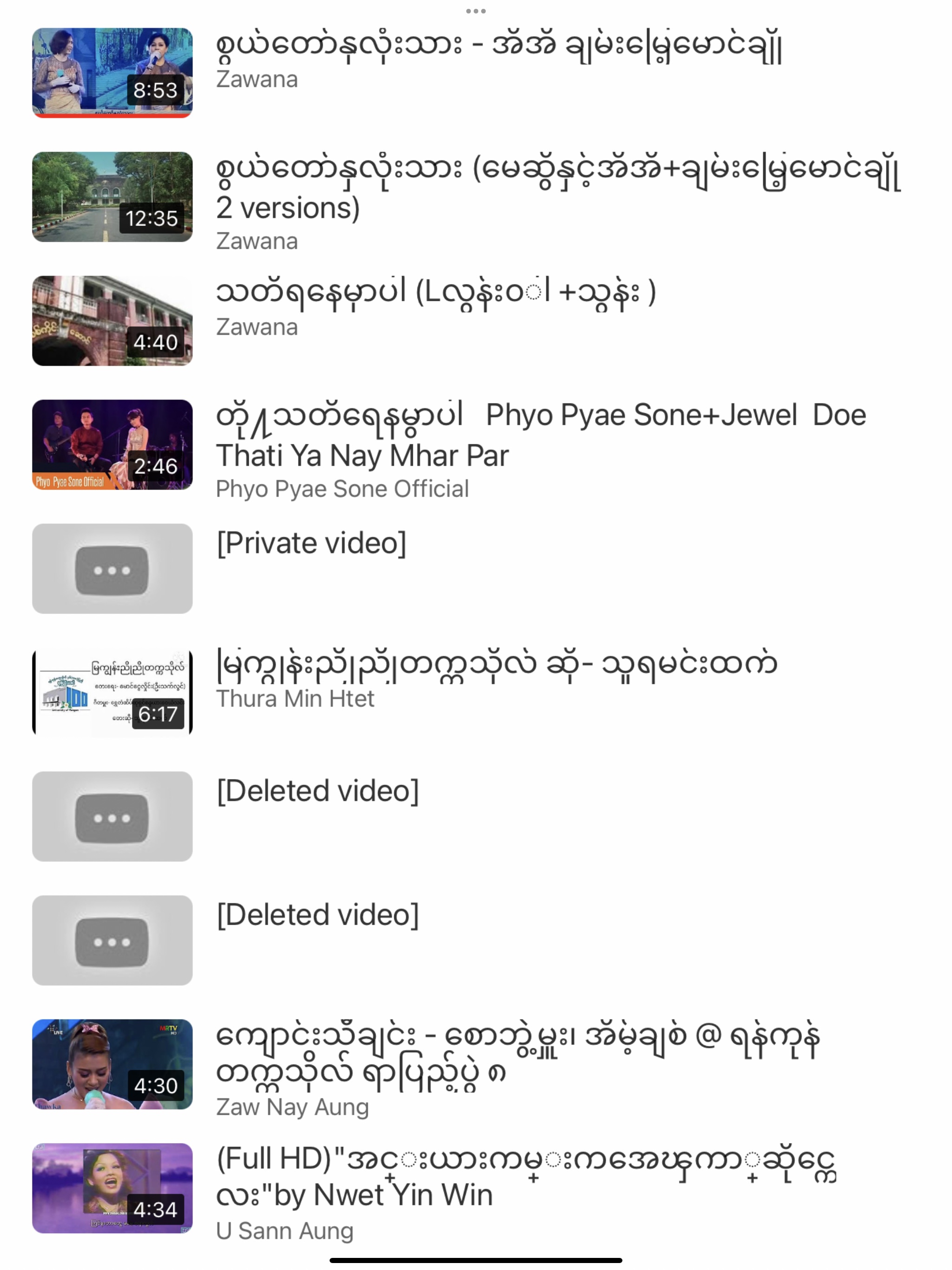Play the Nwet Yin Win Full HD video
This screenshot has height=1270, width=952.
(112, 1188)
